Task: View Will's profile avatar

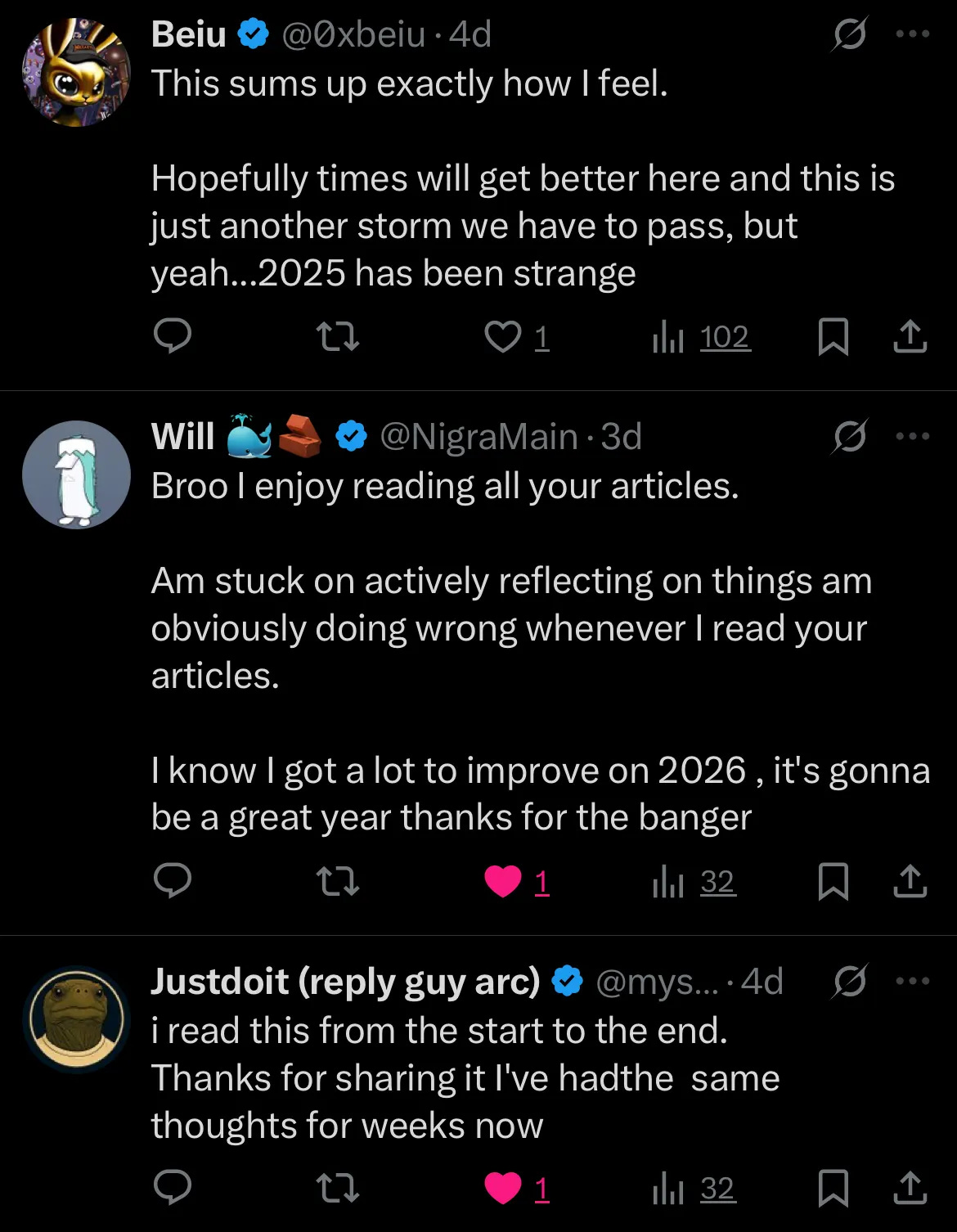Action: click(x=76, y=474)
